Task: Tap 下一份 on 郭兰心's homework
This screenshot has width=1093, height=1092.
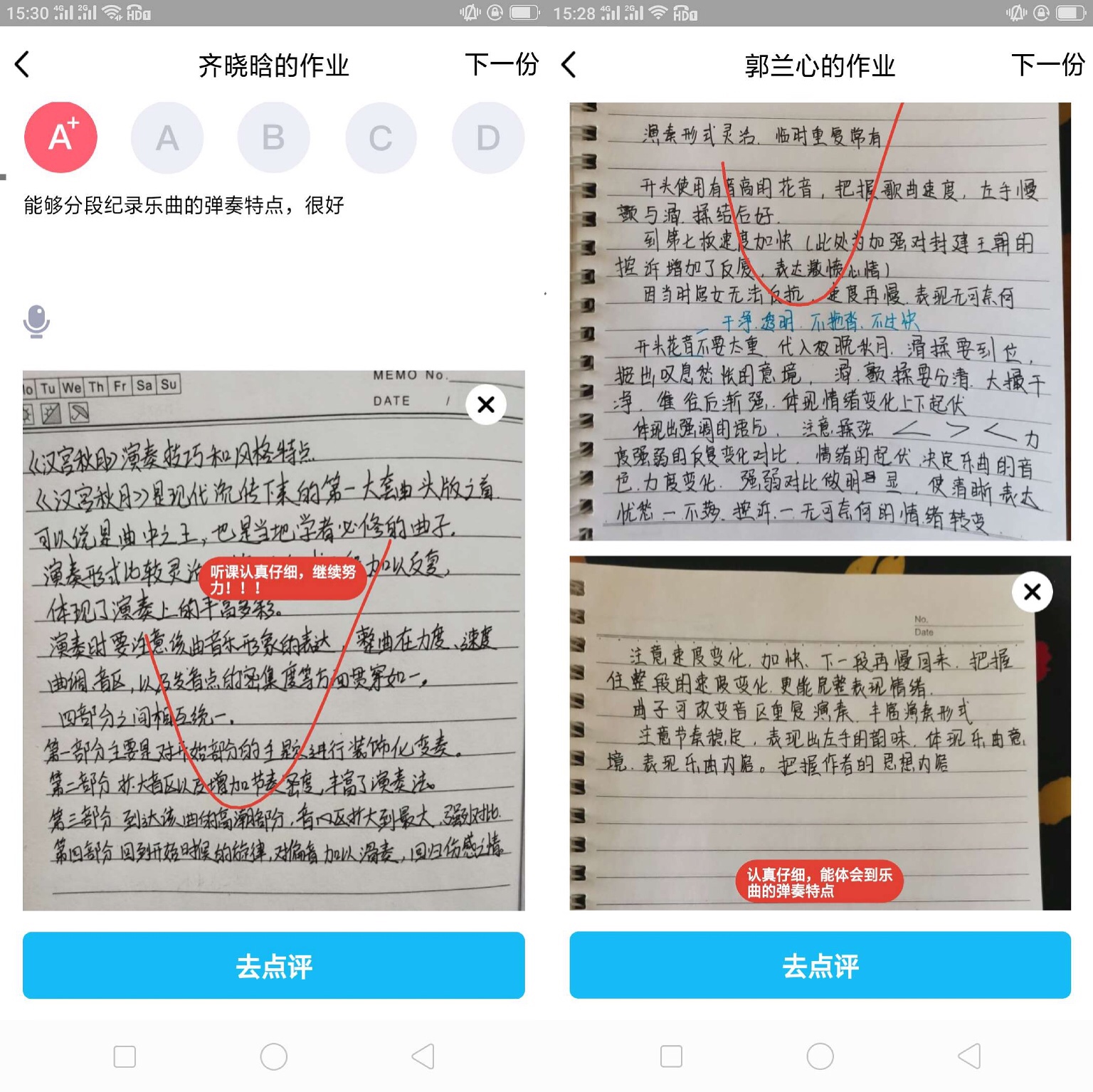Action: click(x=1047, y=65)
